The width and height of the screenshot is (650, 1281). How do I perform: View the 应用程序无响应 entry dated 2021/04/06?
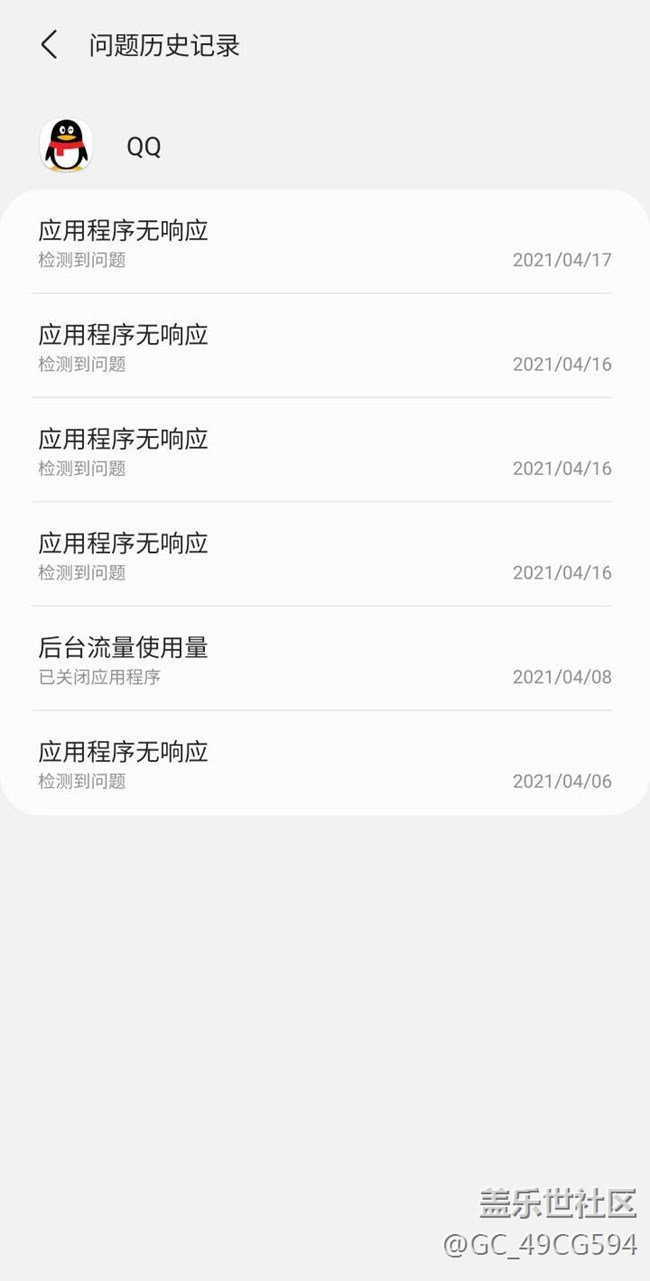click(x=325, y=763)
